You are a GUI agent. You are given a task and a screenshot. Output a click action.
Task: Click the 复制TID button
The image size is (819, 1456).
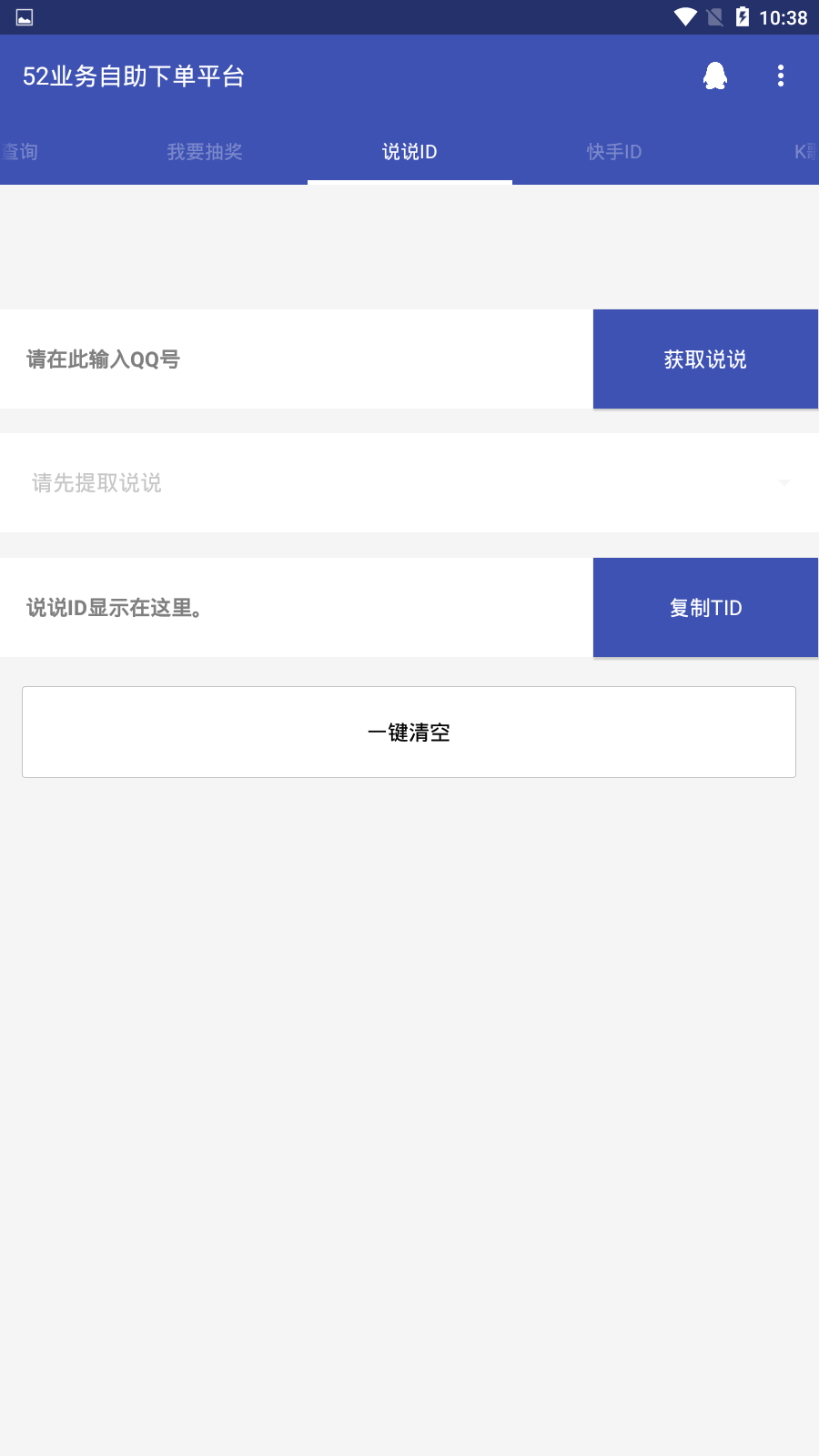click(705, 607)
